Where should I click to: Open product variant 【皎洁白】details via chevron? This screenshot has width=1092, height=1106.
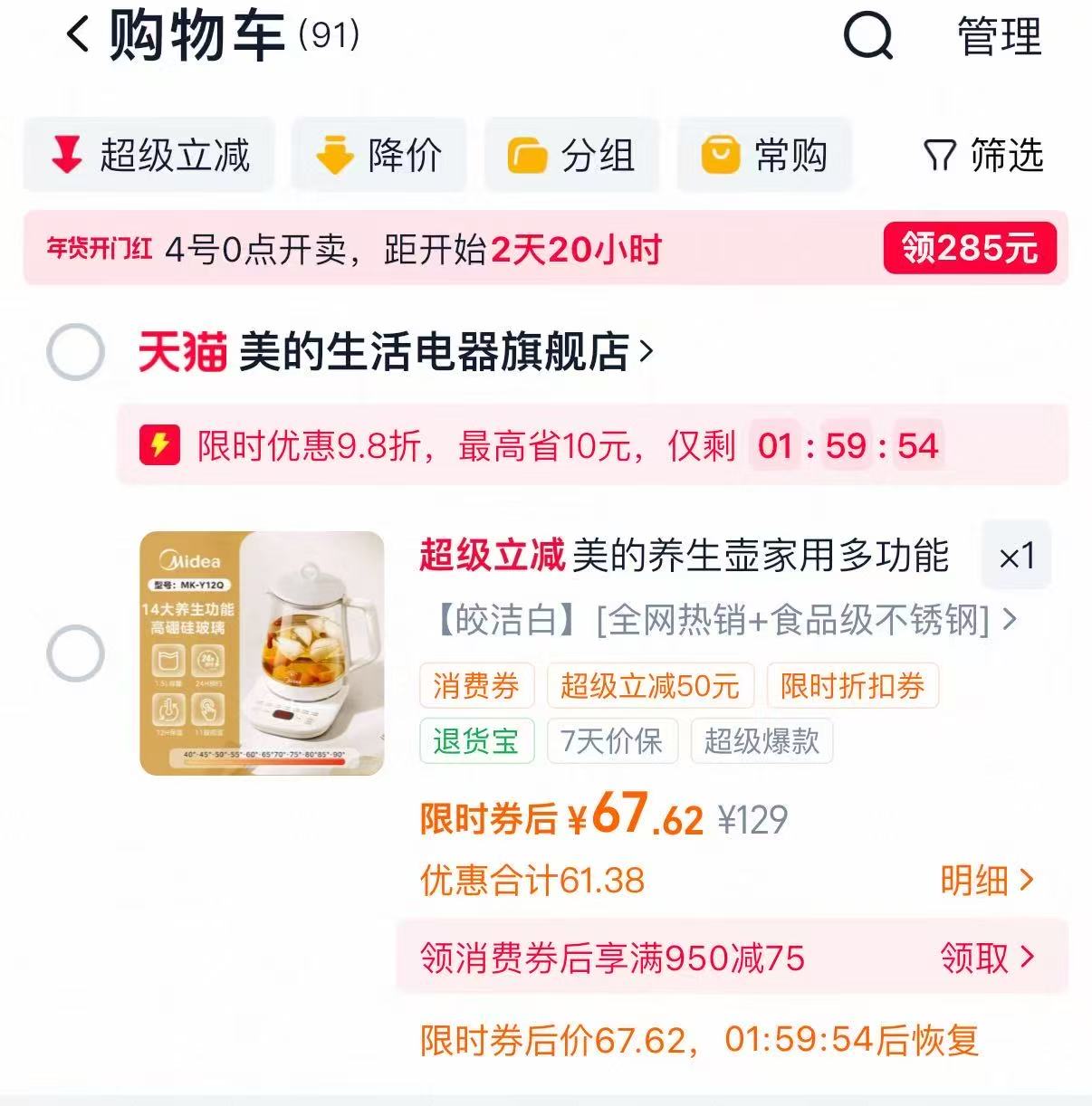pos(1003,619)
